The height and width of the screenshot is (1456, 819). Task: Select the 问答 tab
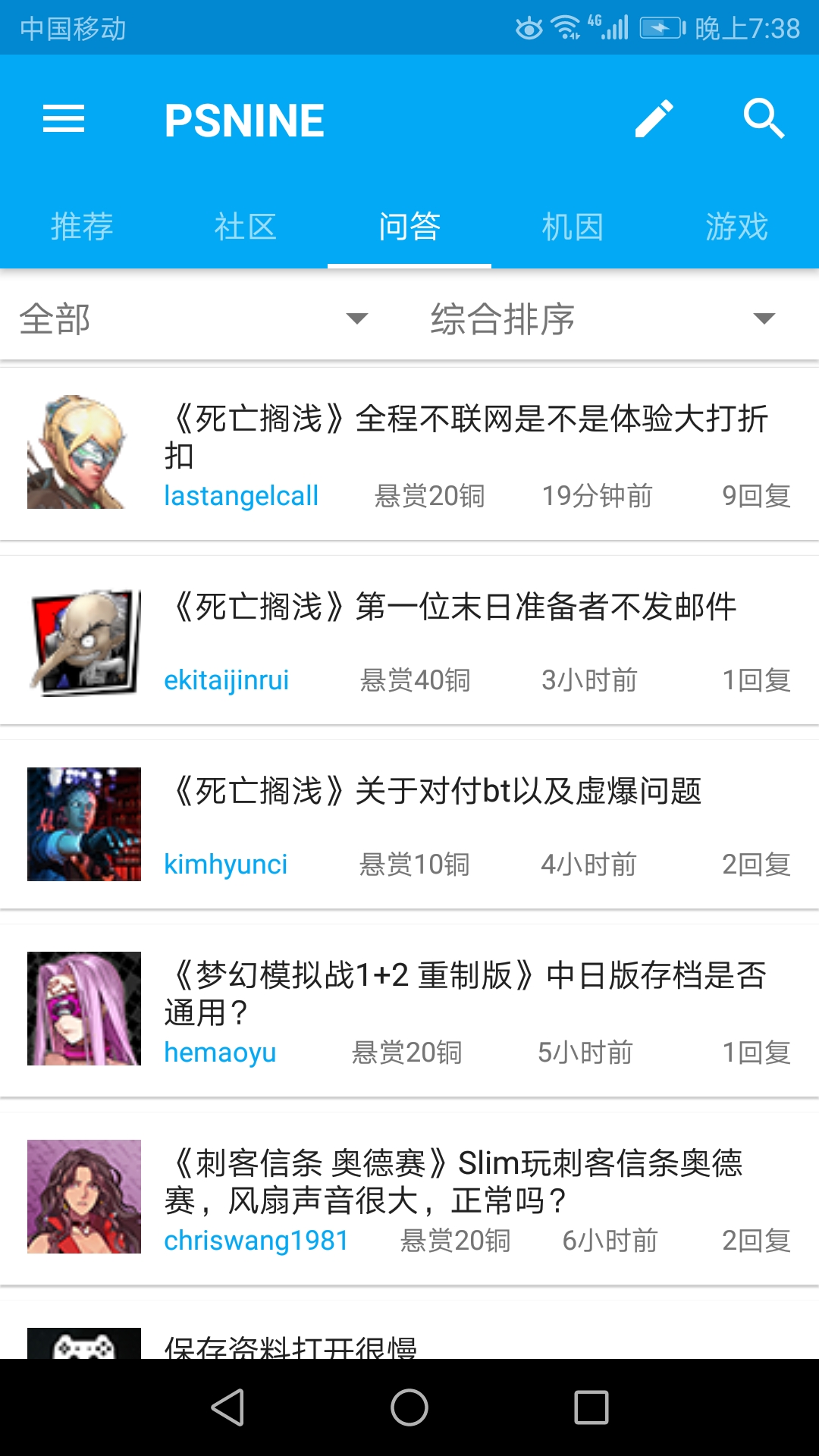[409, 227]
